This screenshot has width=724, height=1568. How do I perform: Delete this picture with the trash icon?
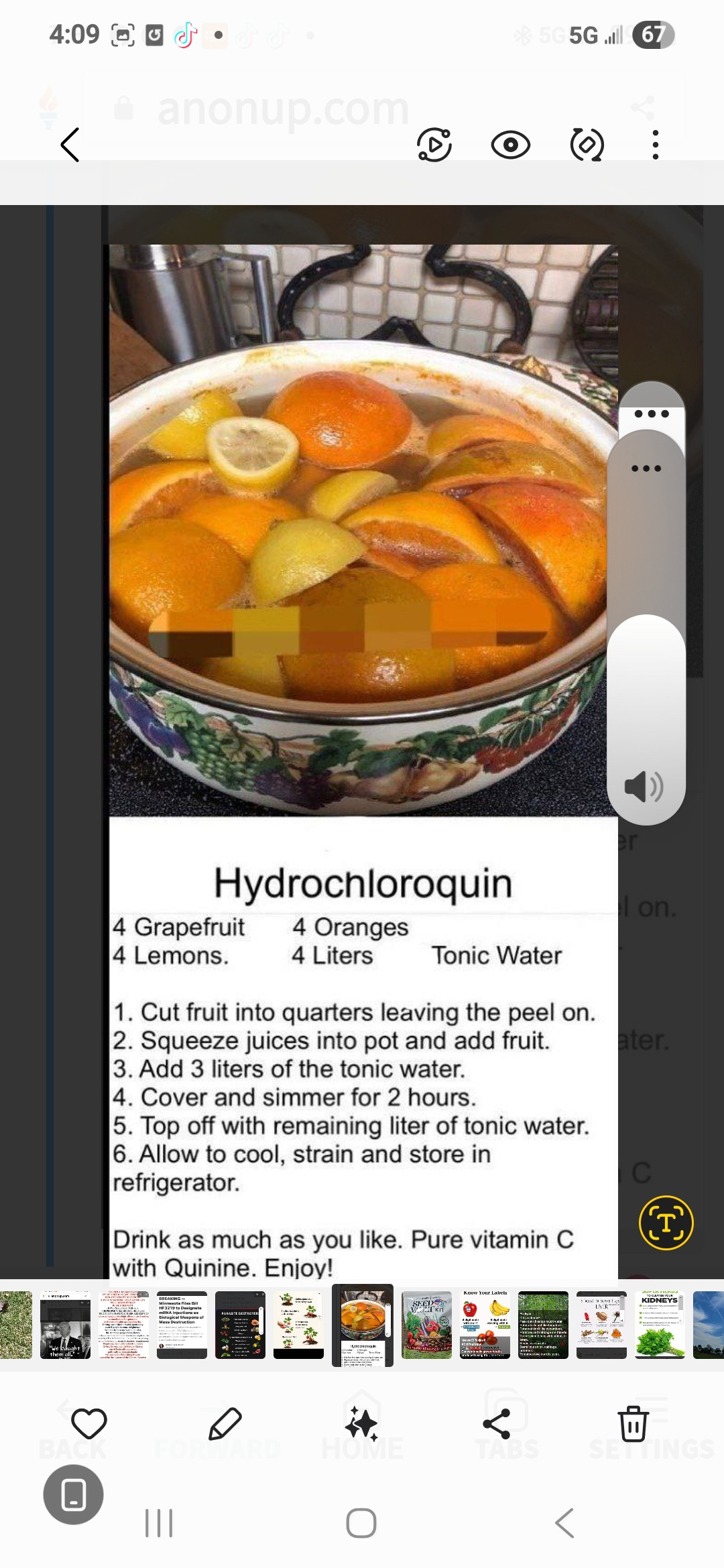633,1423
